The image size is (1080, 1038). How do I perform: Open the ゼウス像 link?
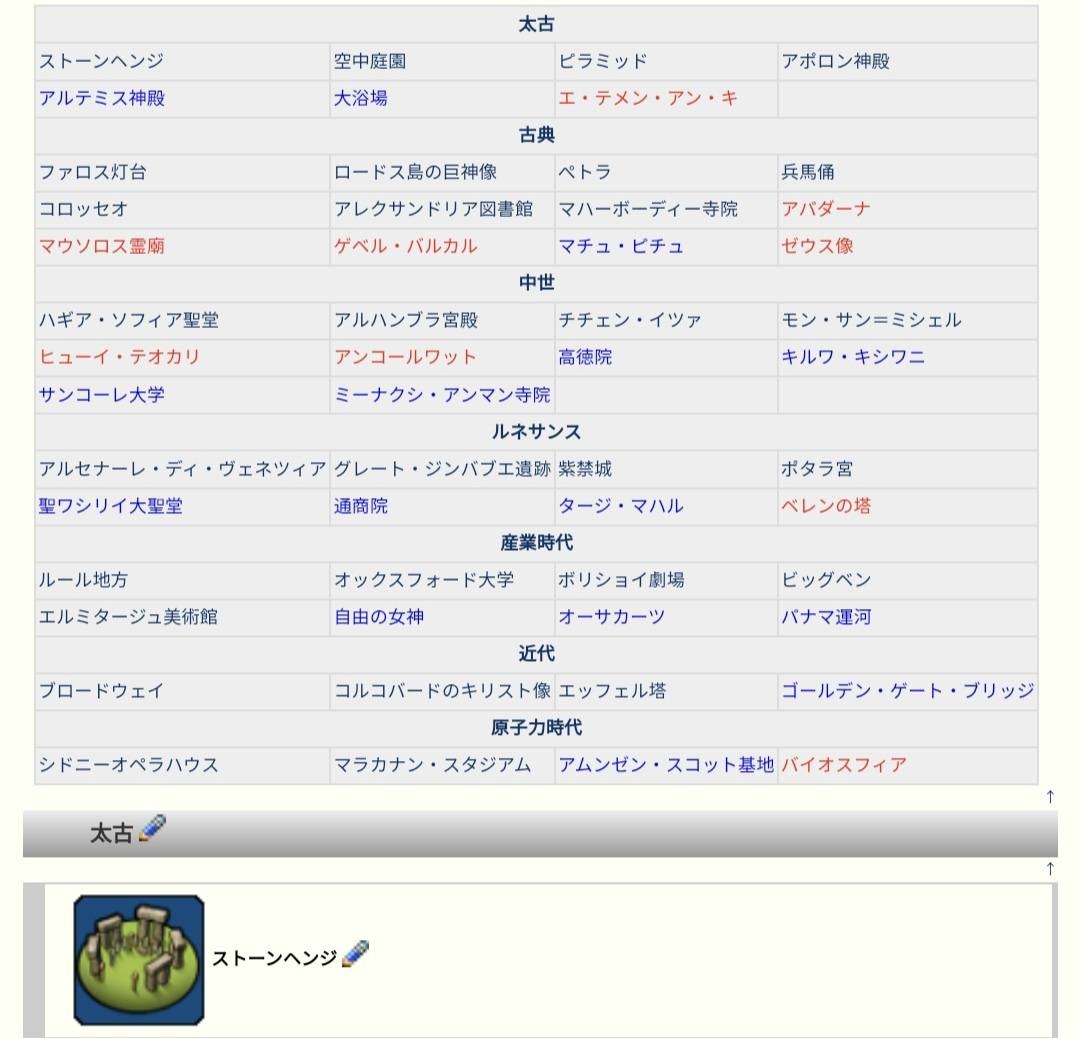[x=816, y=246]
